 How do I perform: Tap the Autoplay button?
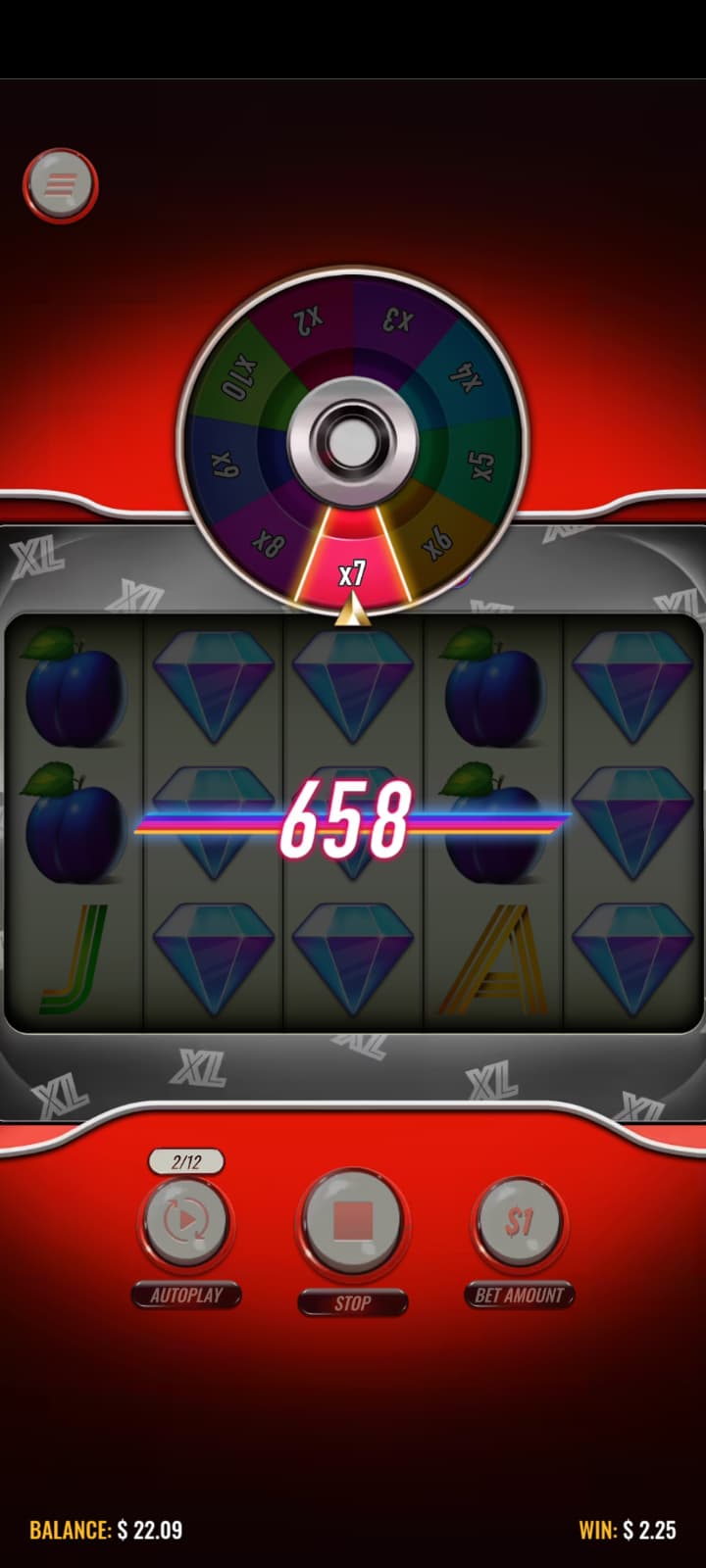click(x=185, y=1221)
